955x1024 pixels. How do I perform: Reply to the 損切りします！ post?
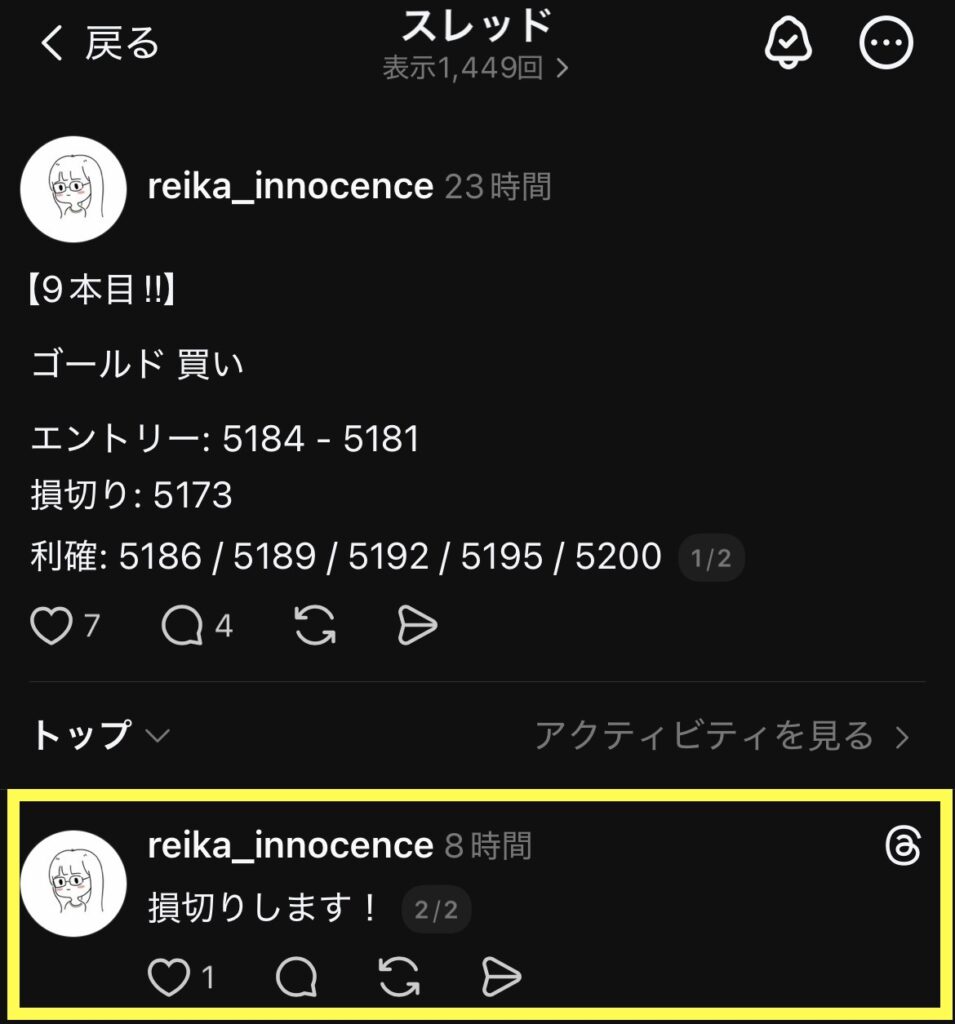point(296,977)
